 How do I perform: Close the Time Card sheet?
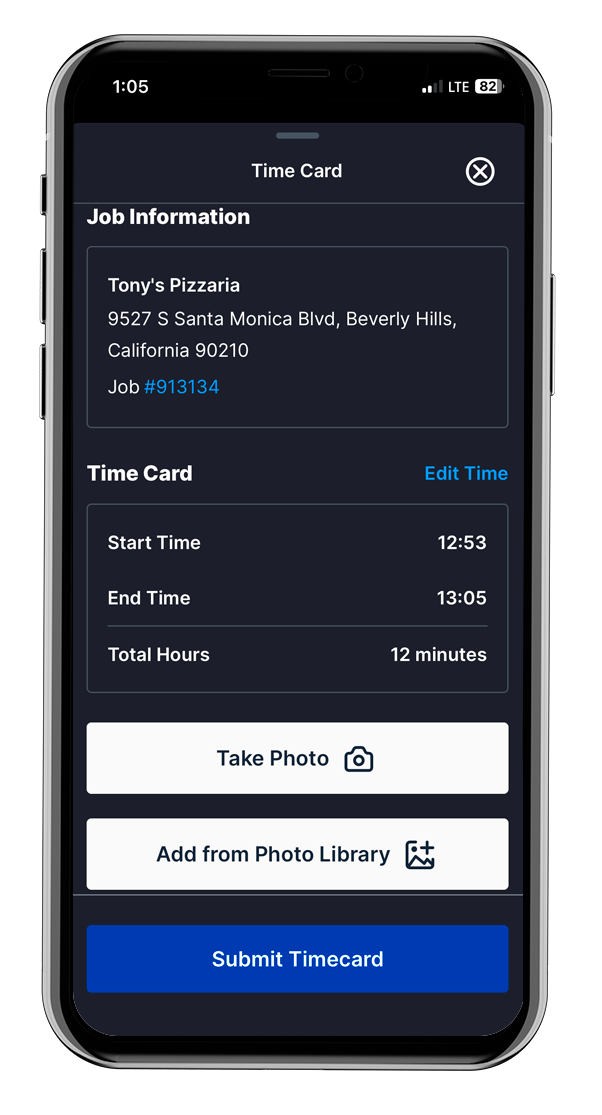(480, 171)
